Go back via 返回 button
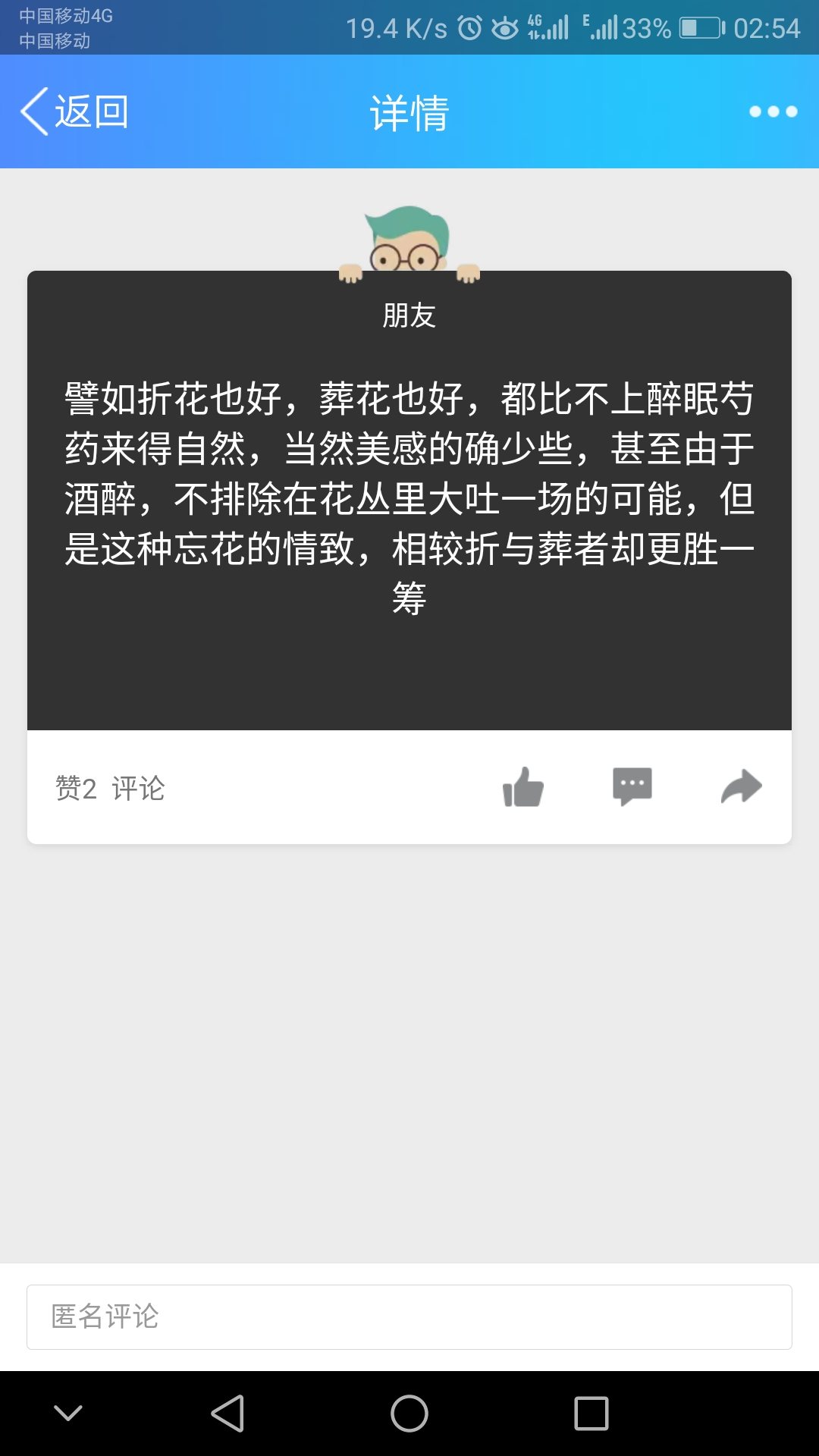This screenshot has height=1456, width=819. click(74, 111)
